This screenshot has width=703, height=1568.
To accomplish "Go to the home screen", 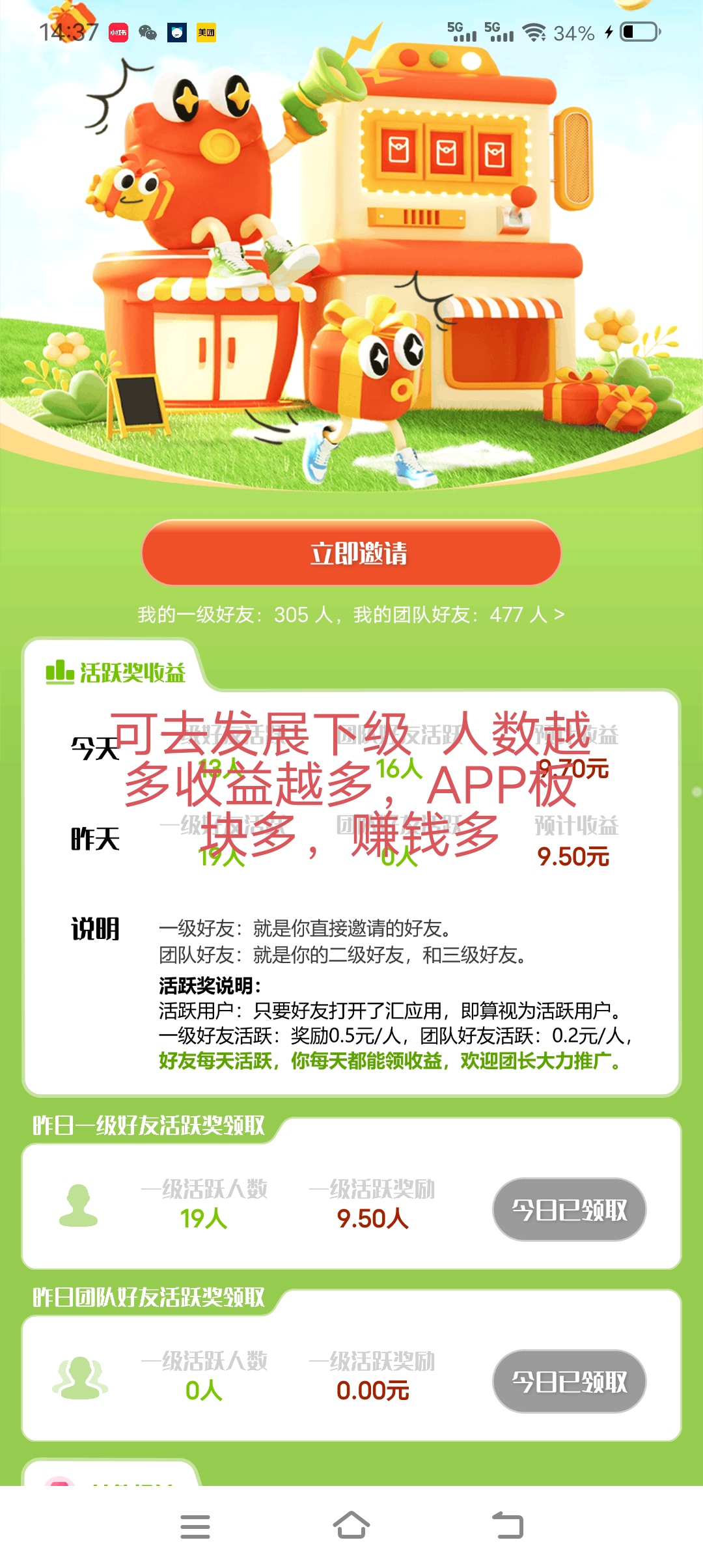I will (351, 1526).
